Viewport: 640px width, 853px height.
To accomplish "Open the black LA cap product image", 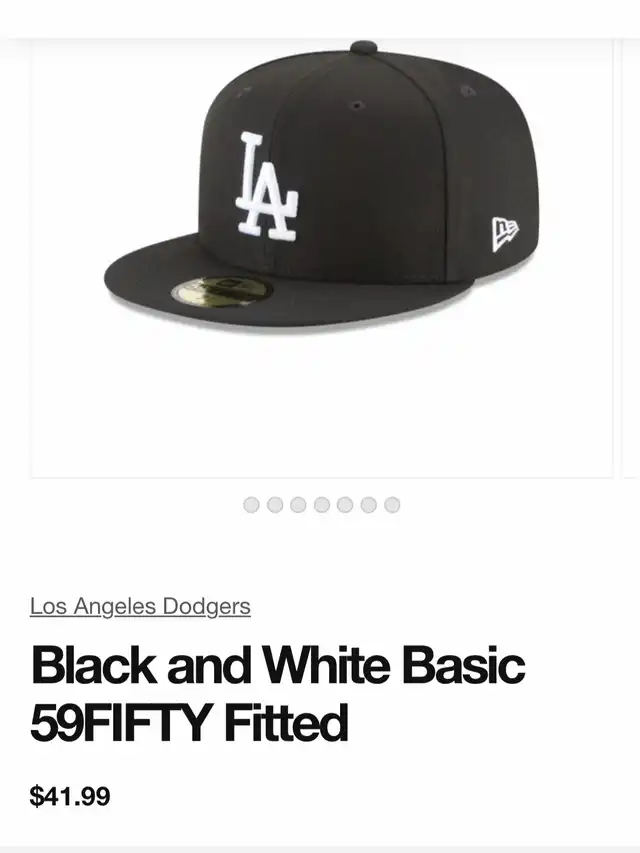I will point(322,200).
